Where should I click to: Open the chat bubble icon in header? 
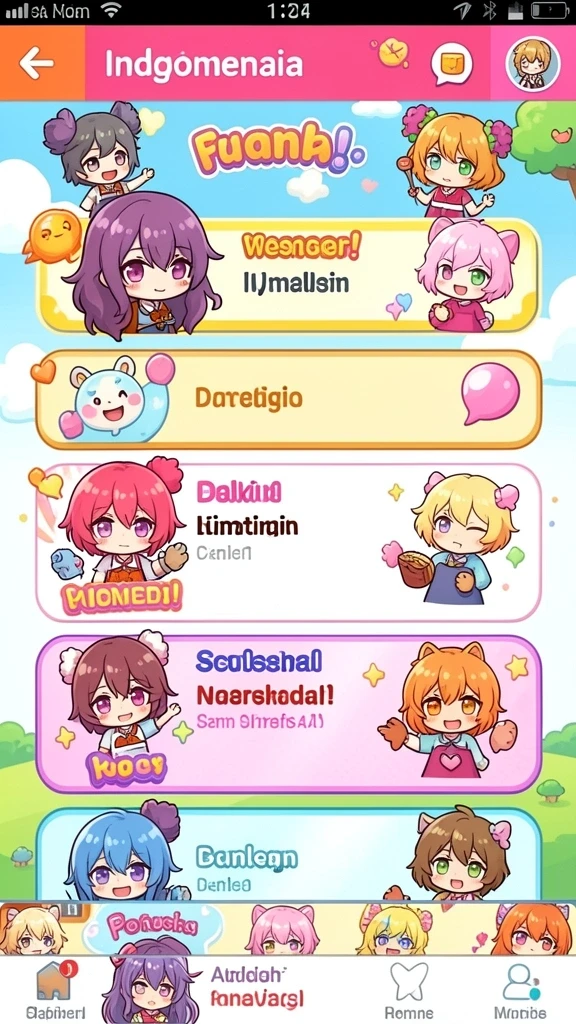pos(452,64)
